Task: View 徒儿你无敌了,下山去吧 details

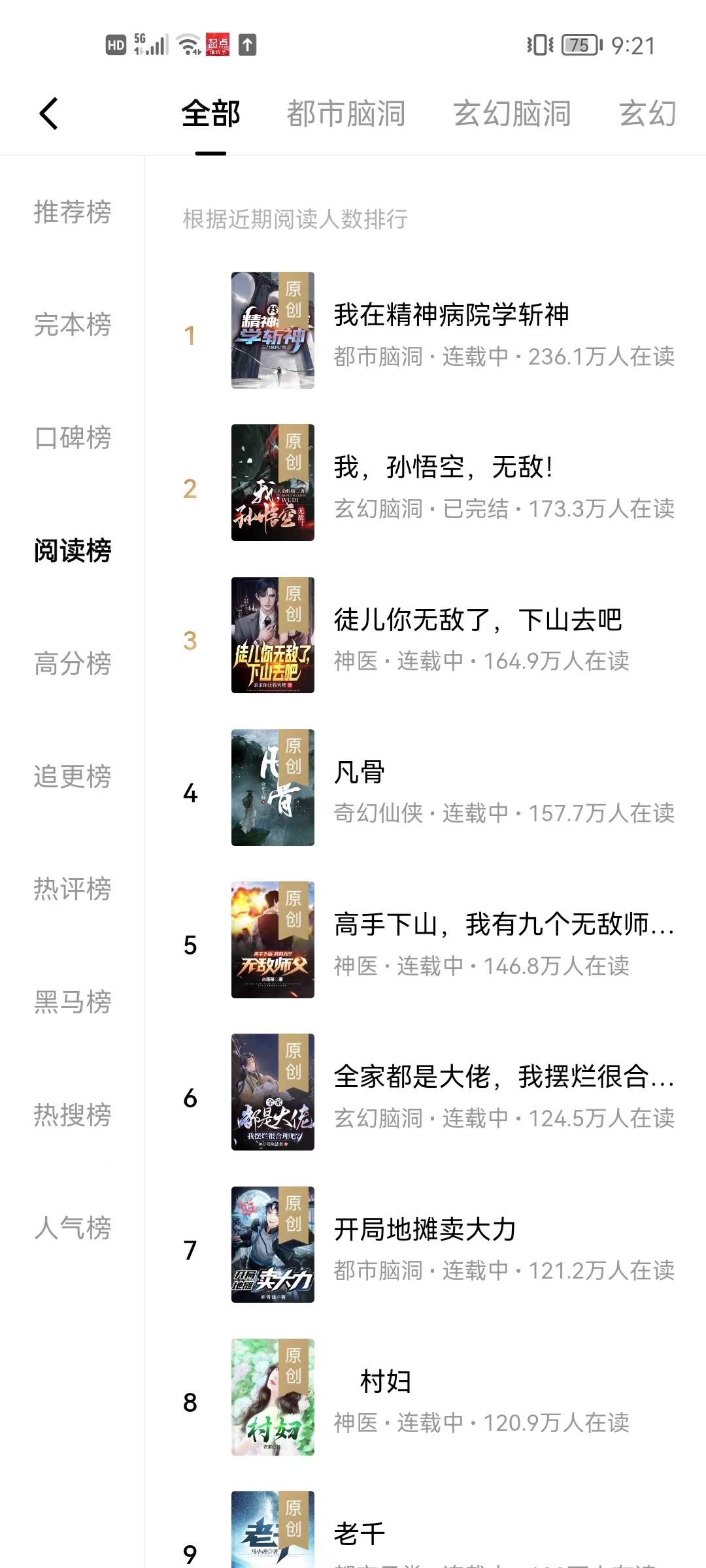Action: click(x=477, y=621)
